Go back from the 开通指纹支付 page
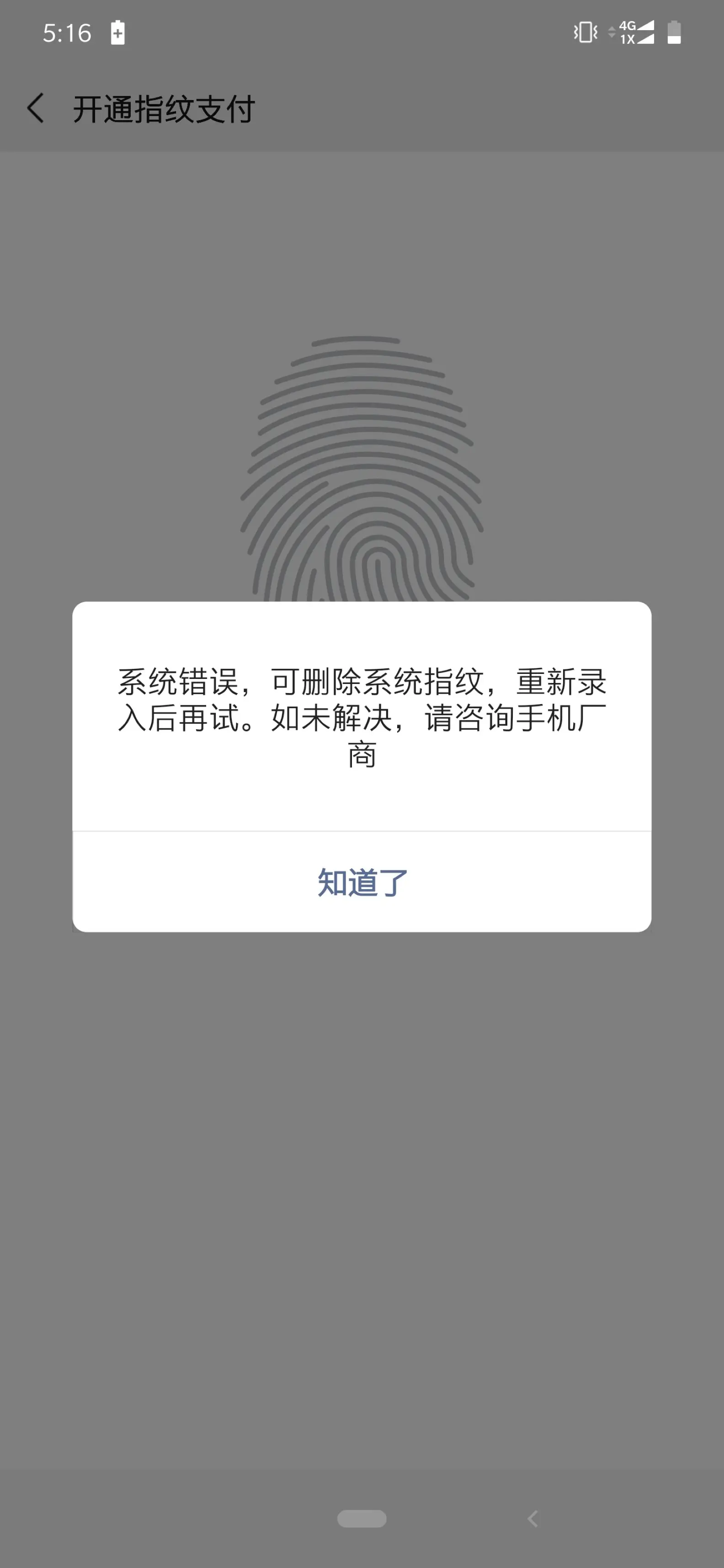This screenshot has height=1568, width=724. [36, 108]
